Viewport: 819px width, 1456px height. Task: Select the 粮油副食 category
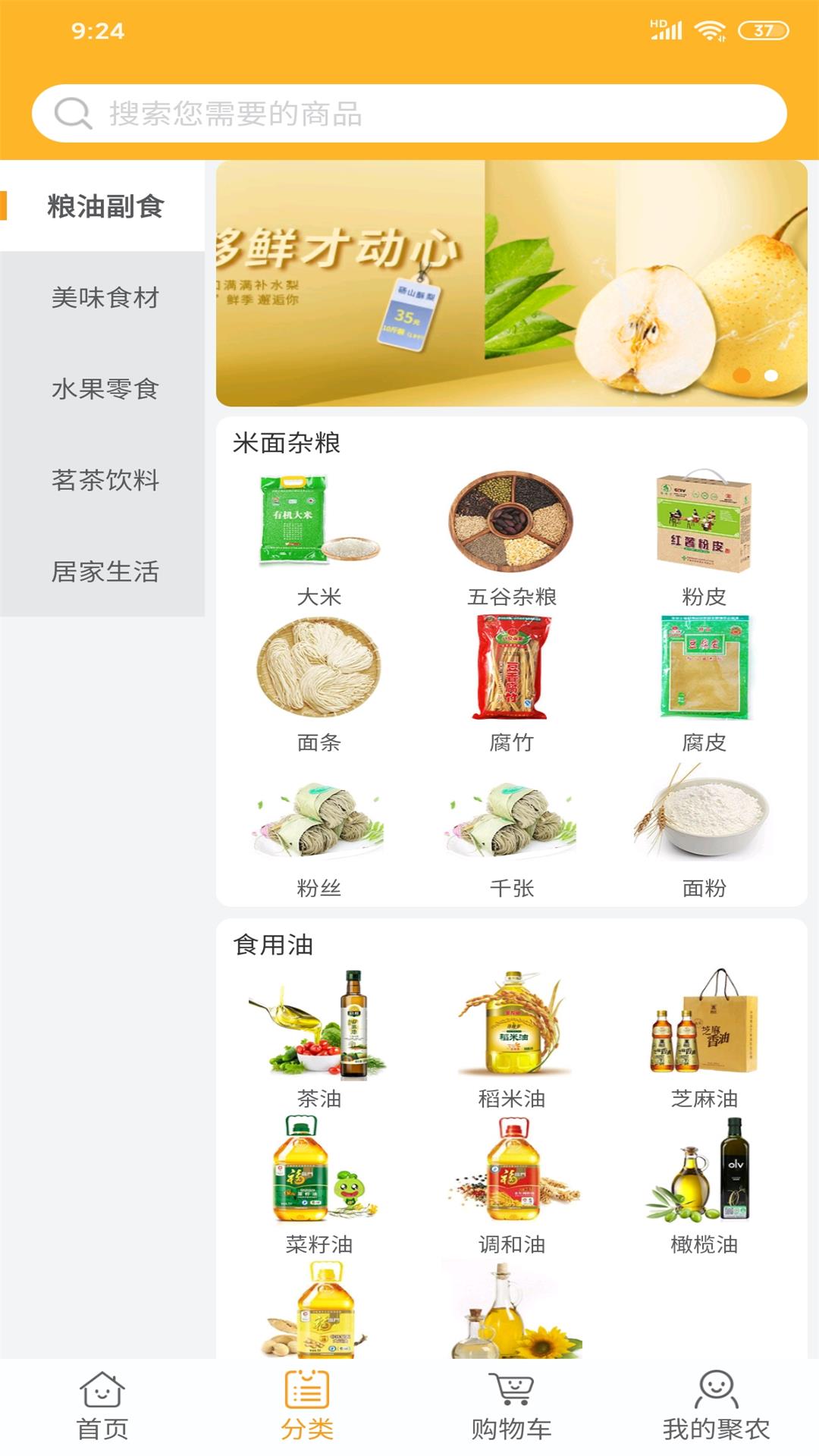tap(105, 206)
